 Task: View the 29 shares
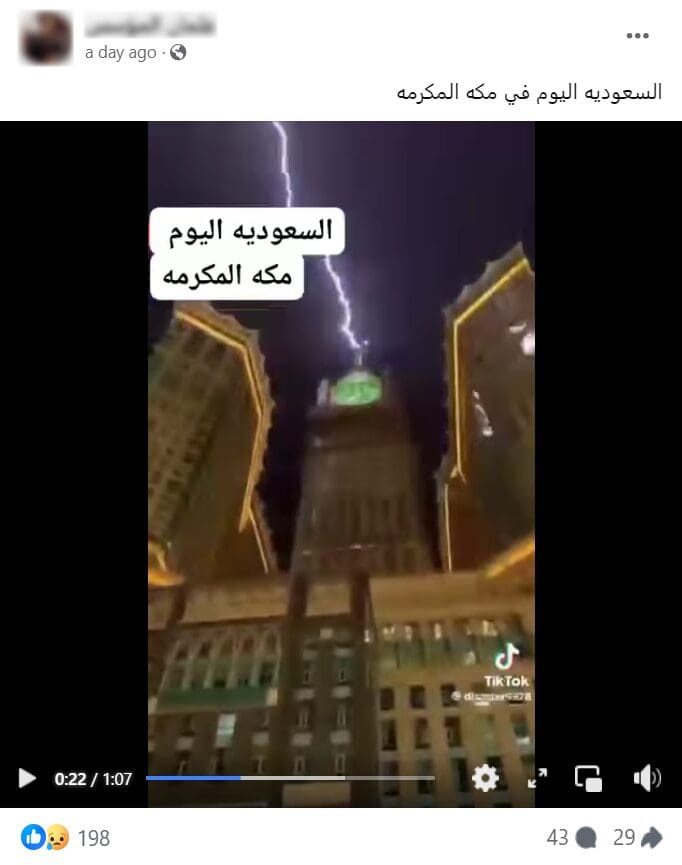pos(638,837)
